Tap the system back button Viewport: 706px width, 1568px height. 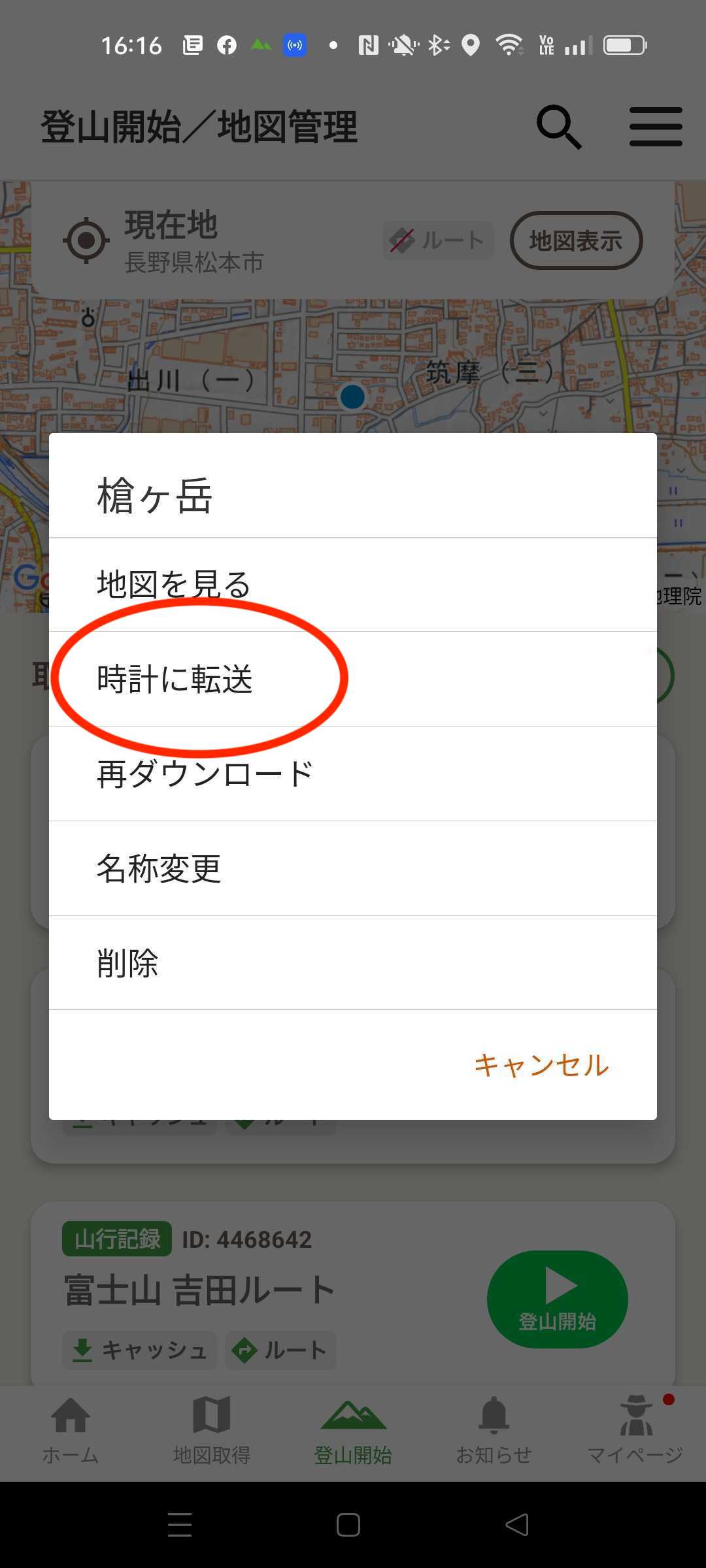click(x=517, y=1525)
